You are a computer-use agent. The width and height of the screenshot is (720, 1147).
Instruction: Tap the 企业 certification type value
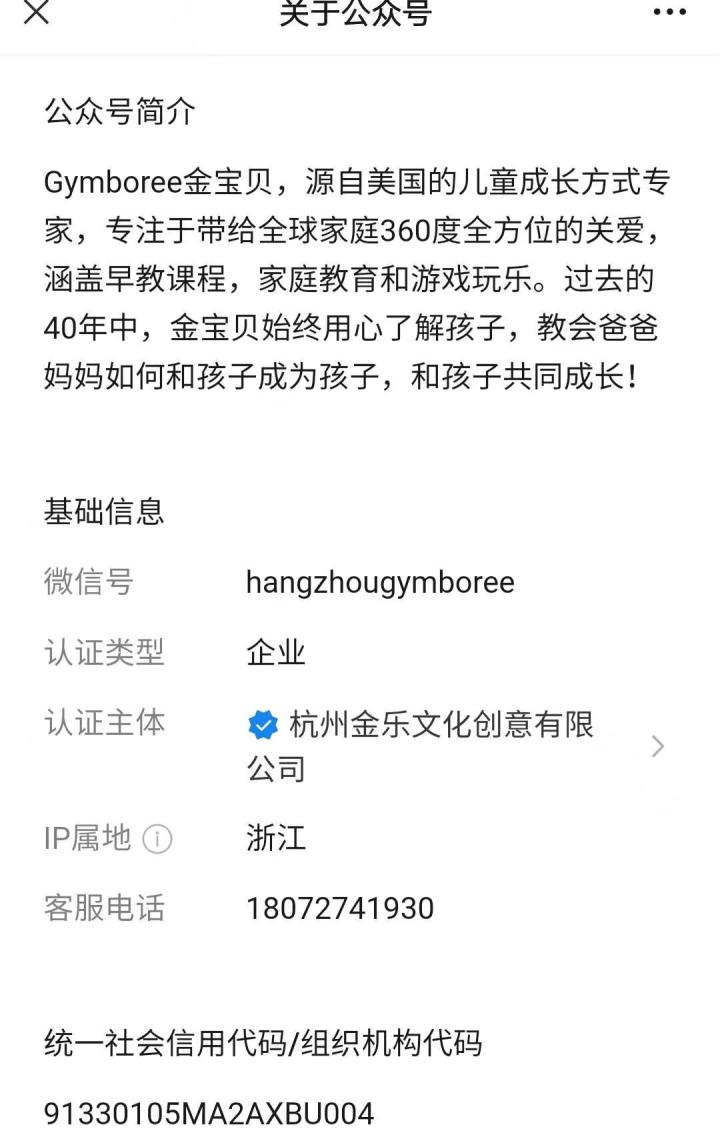coord(275,653)
